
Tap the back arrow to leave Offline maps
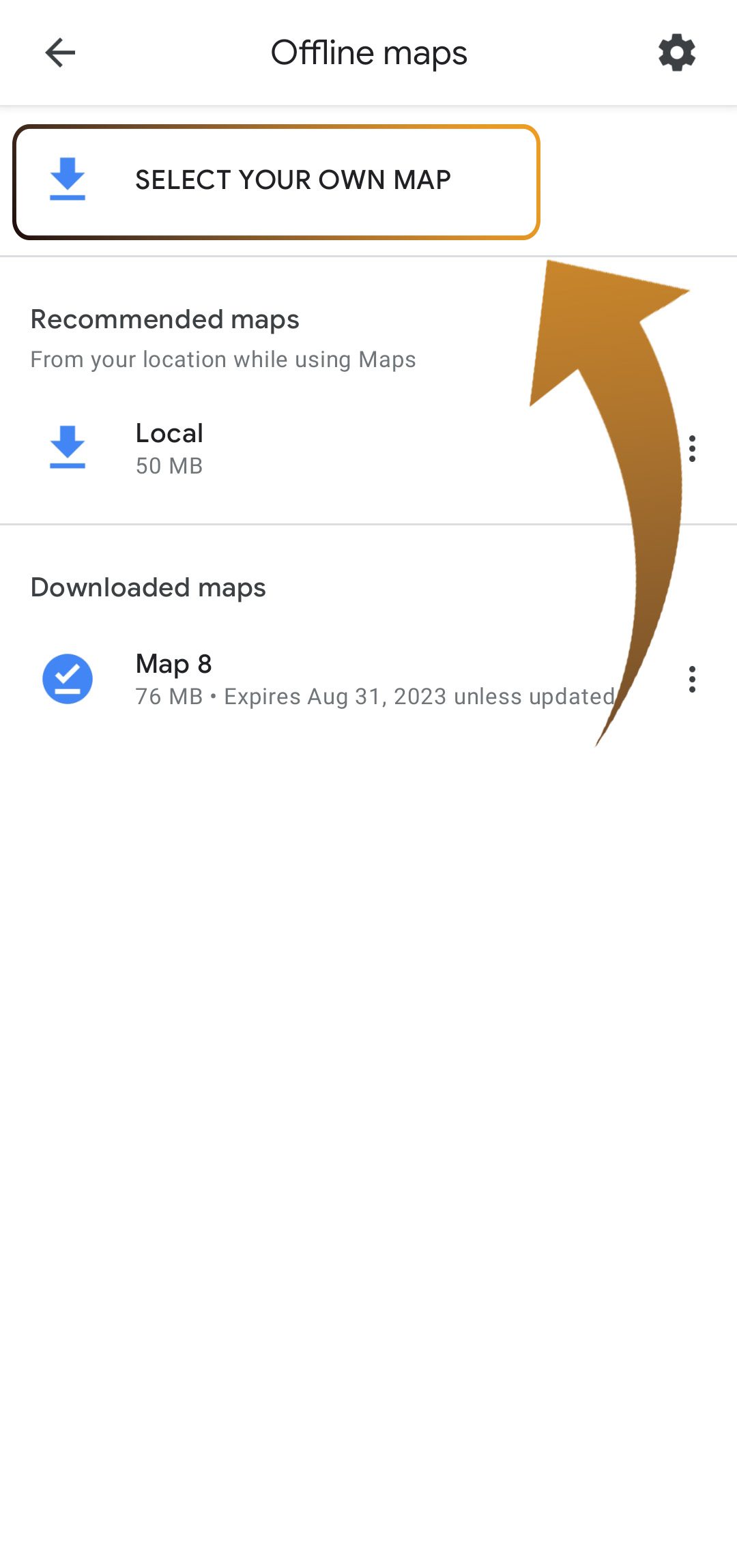(60, 53)
